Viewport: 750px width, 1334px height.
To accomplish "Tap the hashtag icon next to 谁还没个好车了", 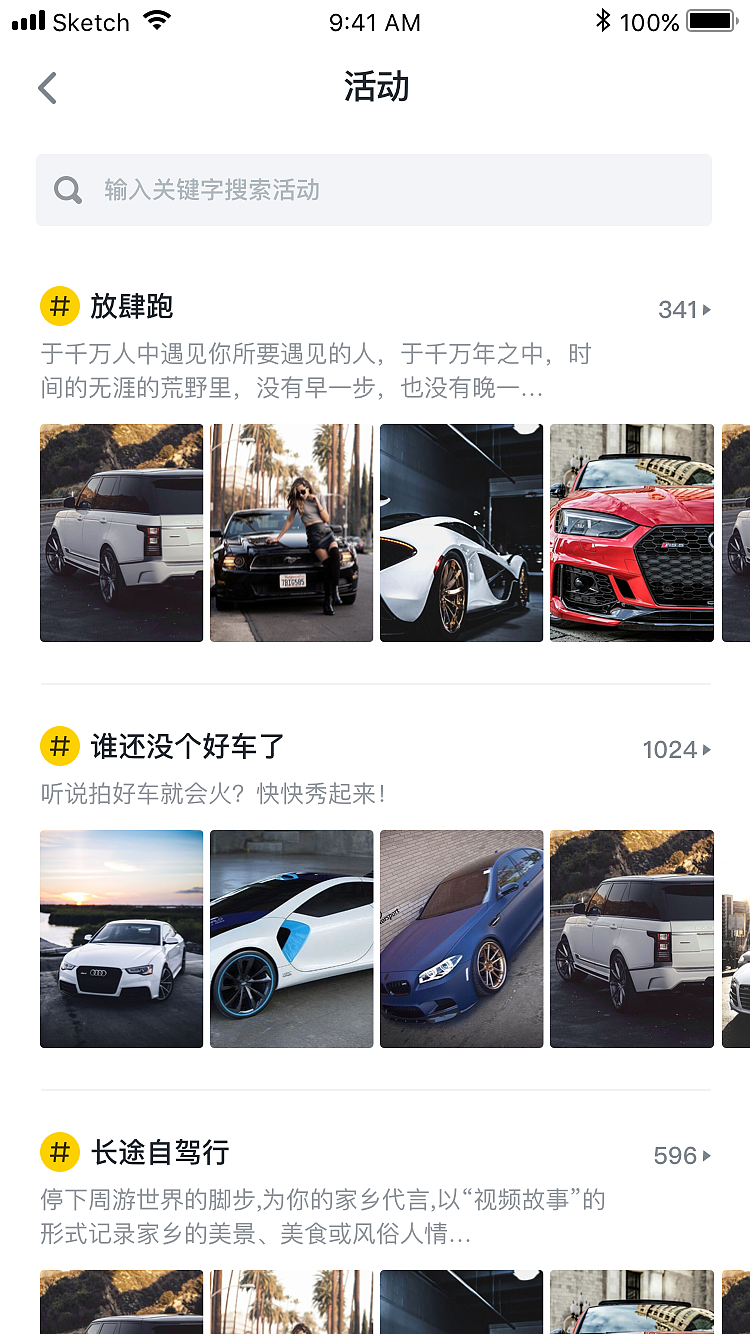I will (x=60, y=746).
